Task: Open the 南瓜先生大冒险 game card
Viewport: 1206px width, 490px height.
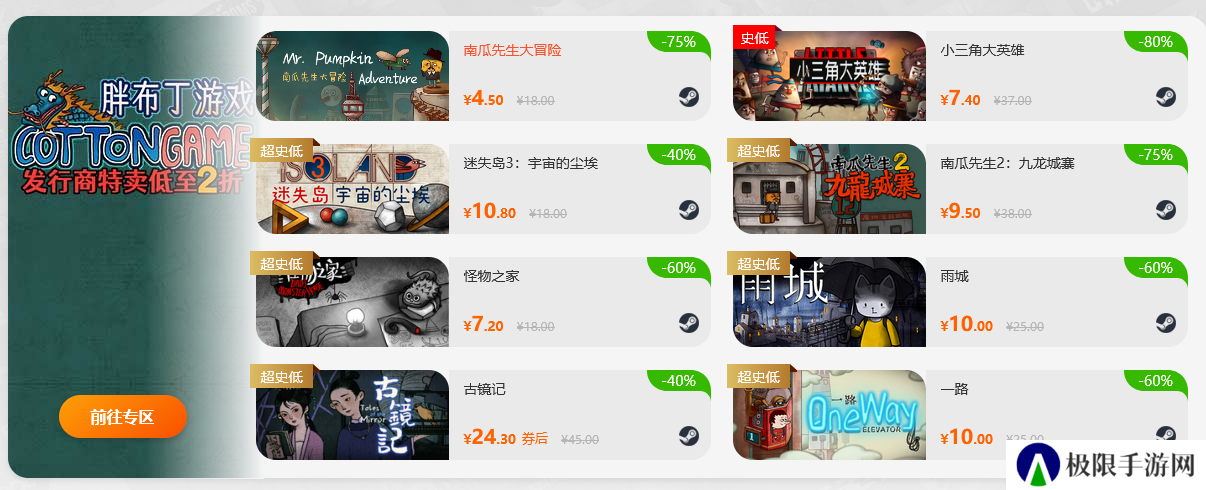Action: [x=482, y=76]
